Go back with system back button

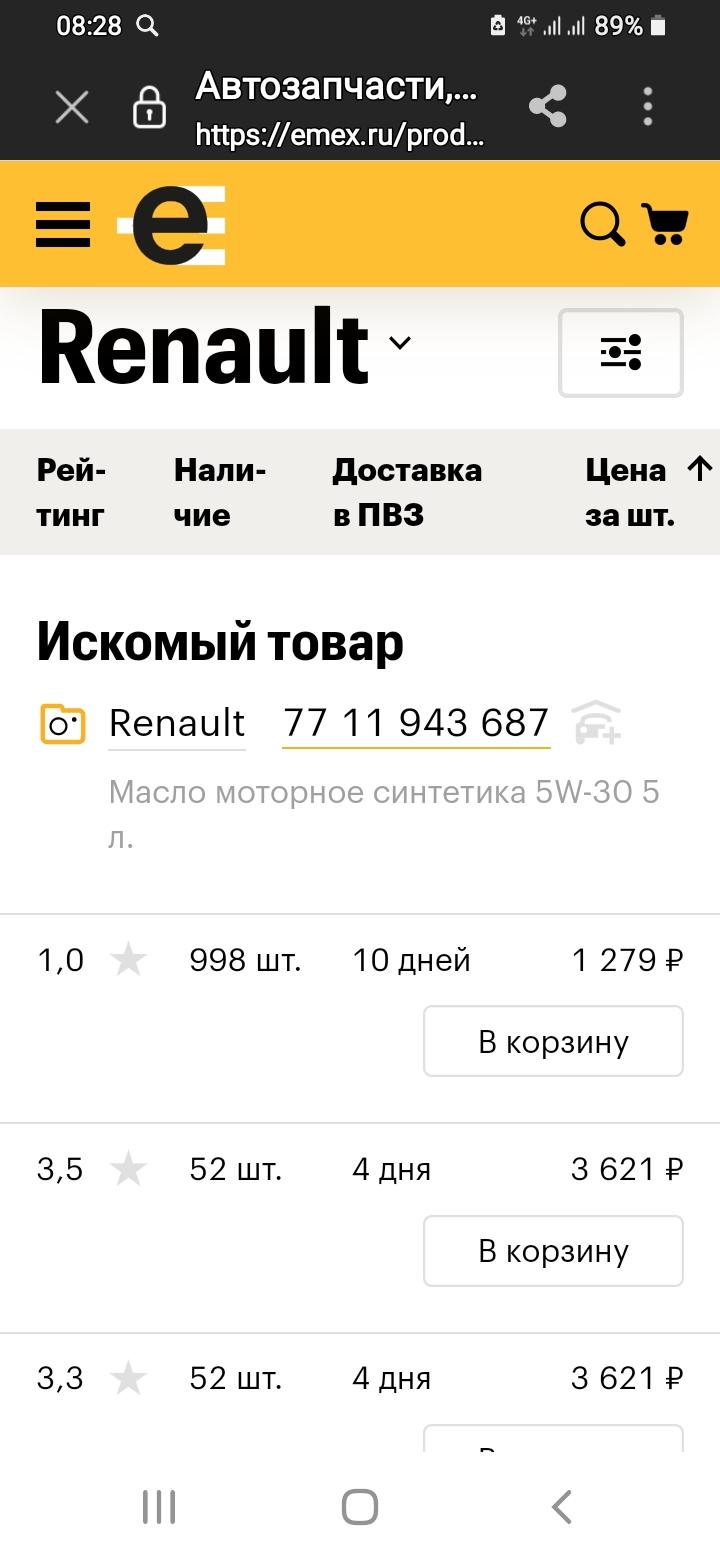pos(562,1507)
